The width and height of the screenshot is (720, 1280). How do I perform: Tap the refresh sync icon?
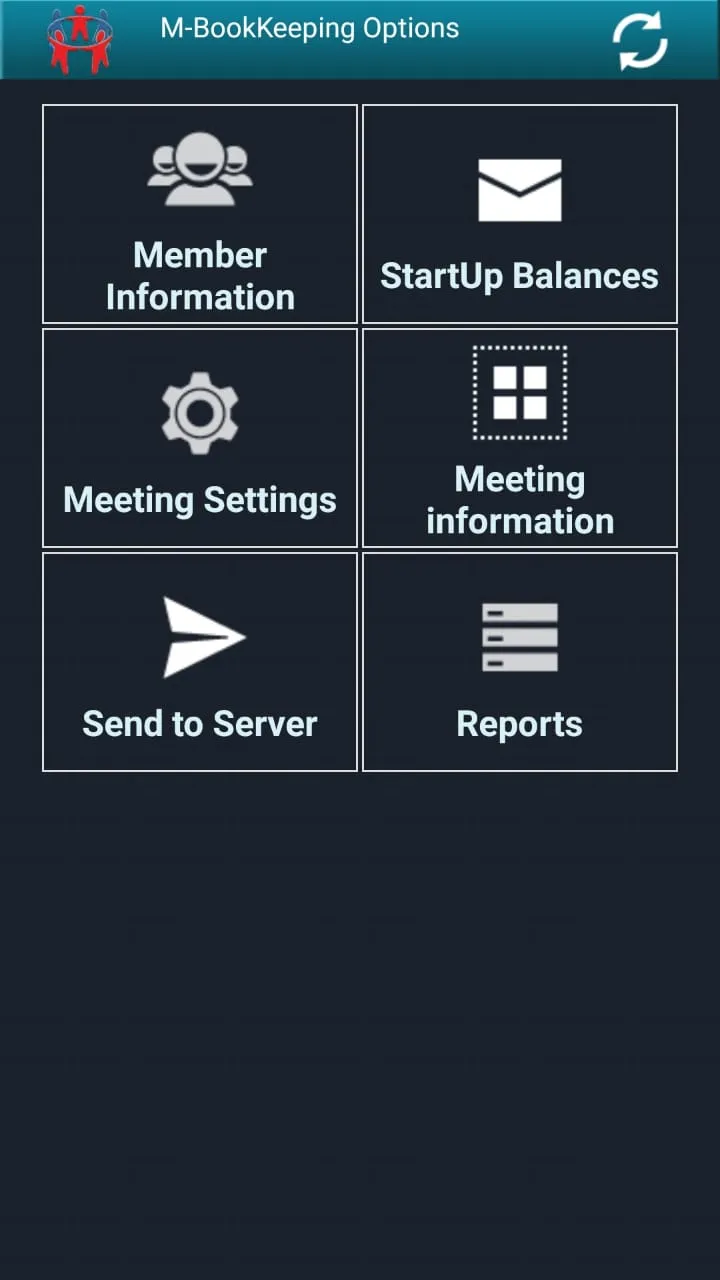640,41
